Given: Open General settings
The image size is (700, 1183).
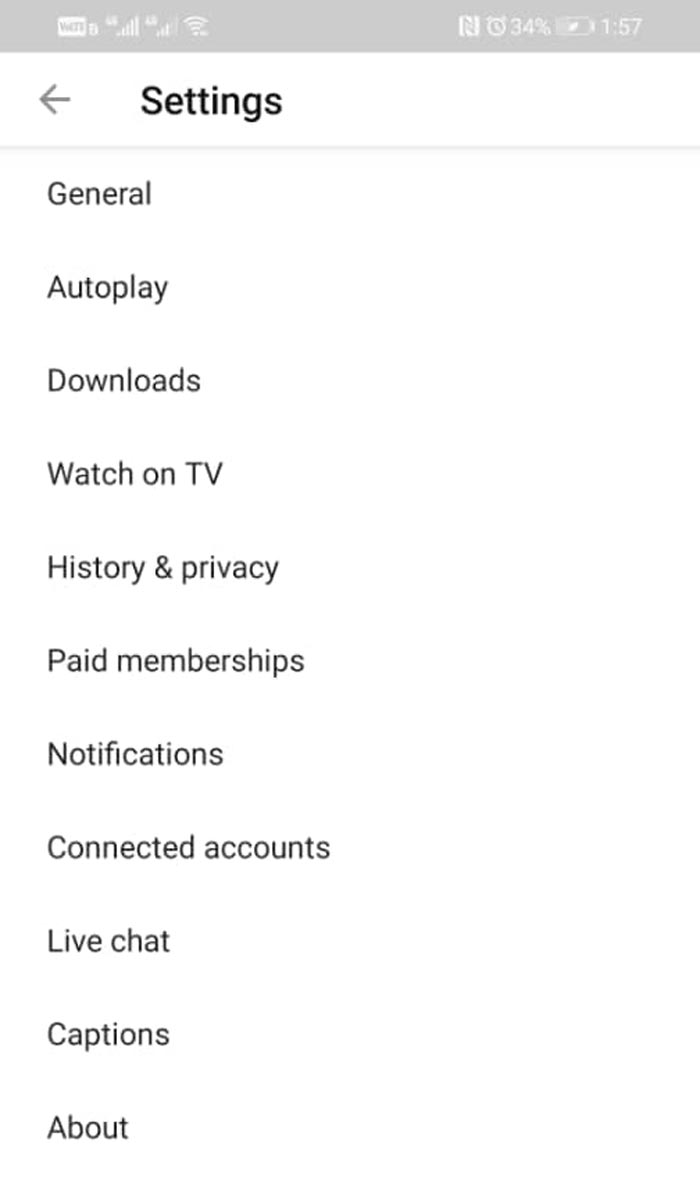Looking at the screenshot, I should pyautogui.click(x=100, y=194).
